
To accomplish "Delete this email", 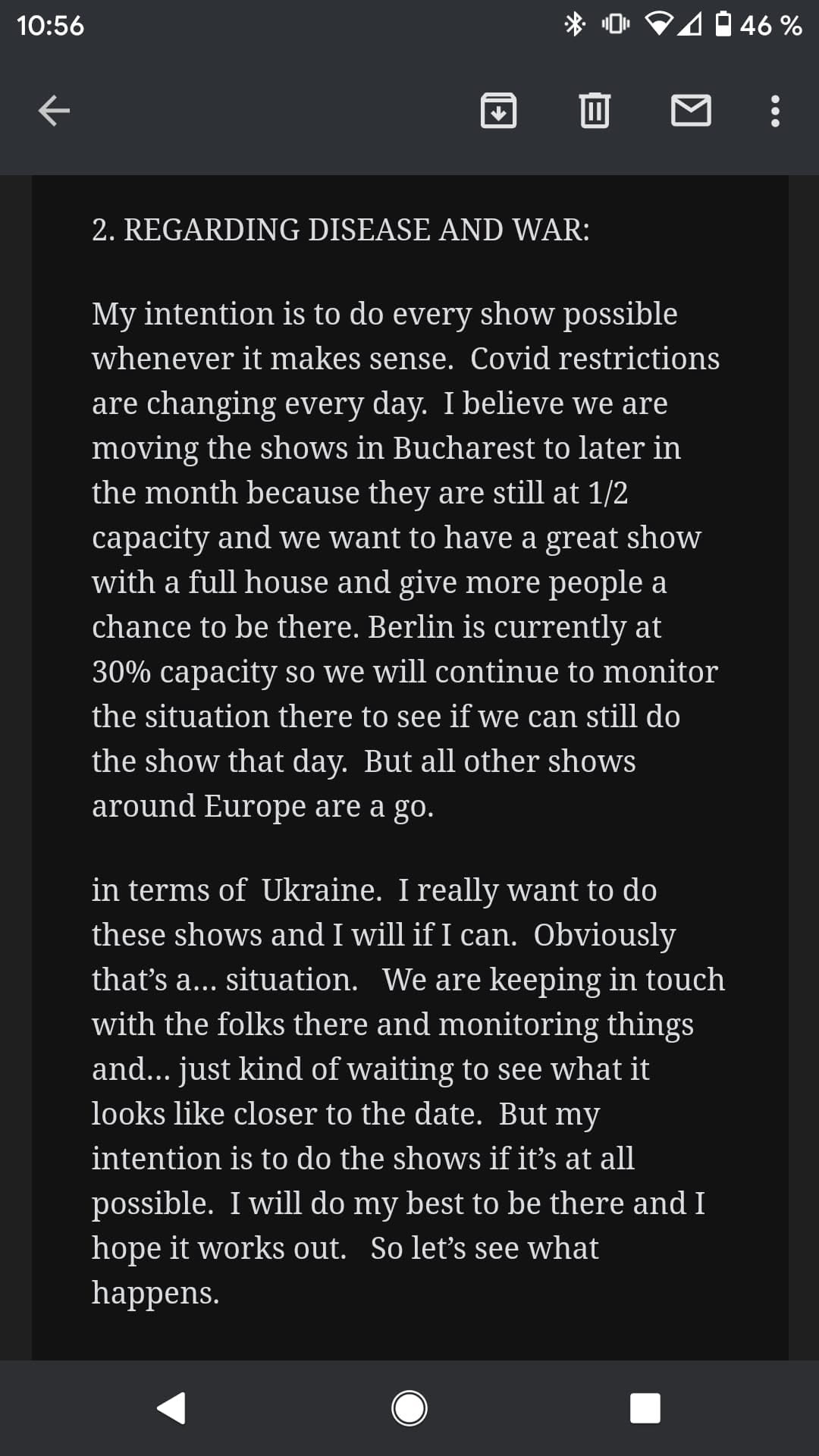I will 595,111.
